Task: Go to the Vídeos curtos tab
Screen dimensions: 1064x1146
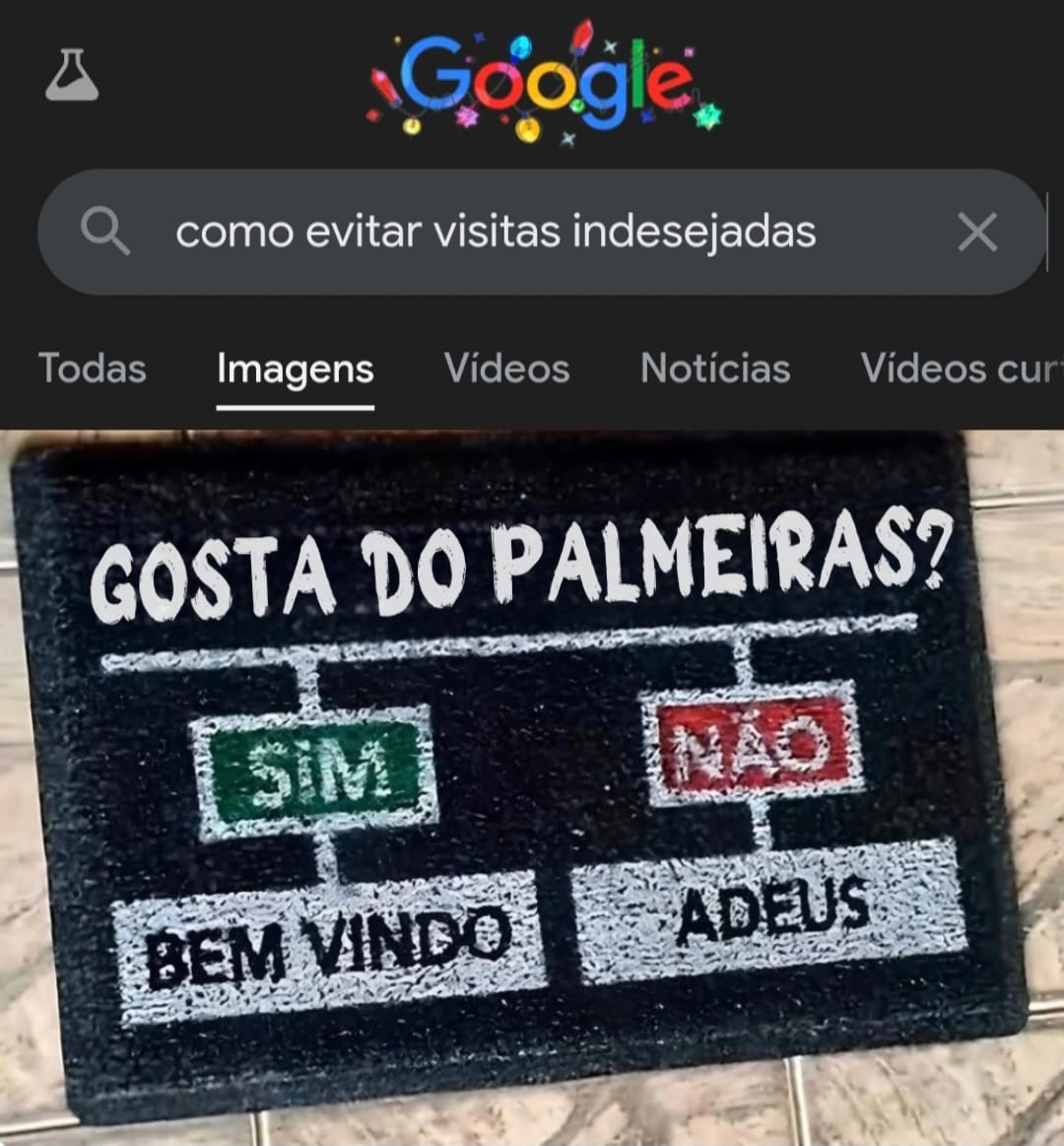Action: (961, 370)
